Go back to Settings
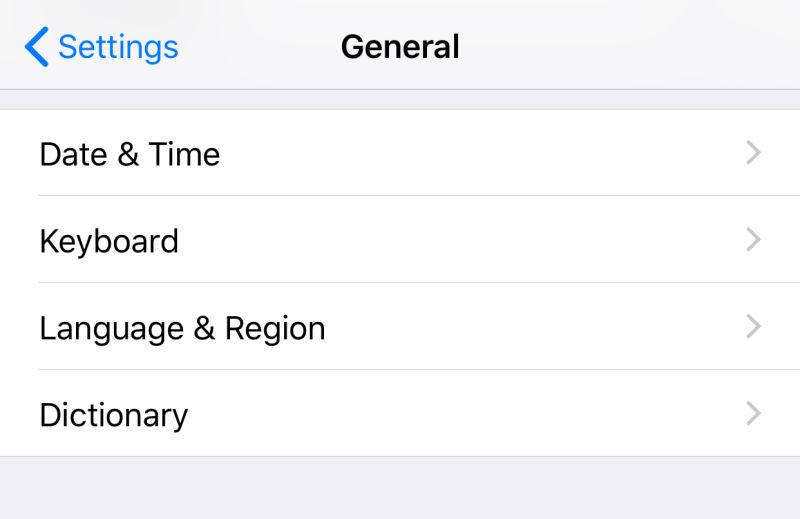 [102, 47]
